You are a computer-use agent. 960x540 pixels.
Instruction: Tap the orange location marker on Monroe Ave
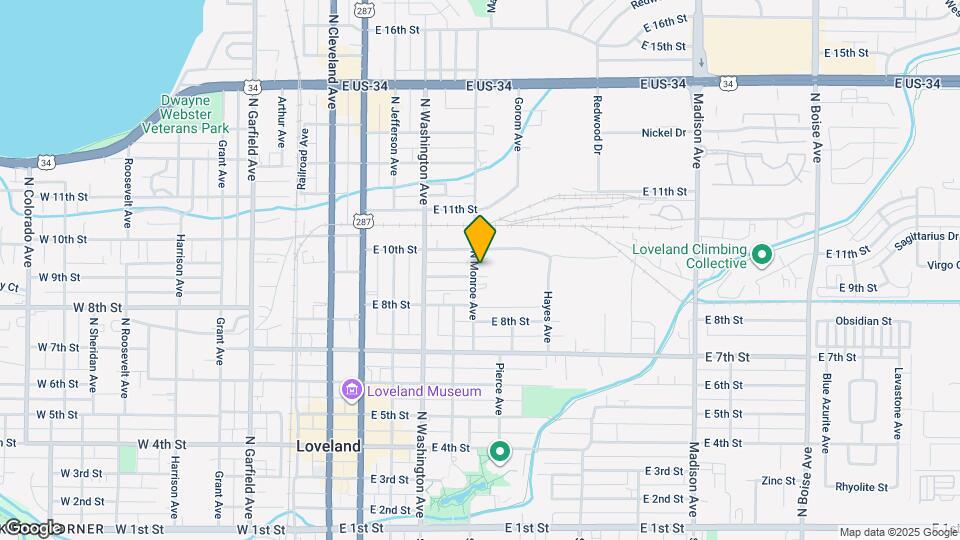point(480,239)
